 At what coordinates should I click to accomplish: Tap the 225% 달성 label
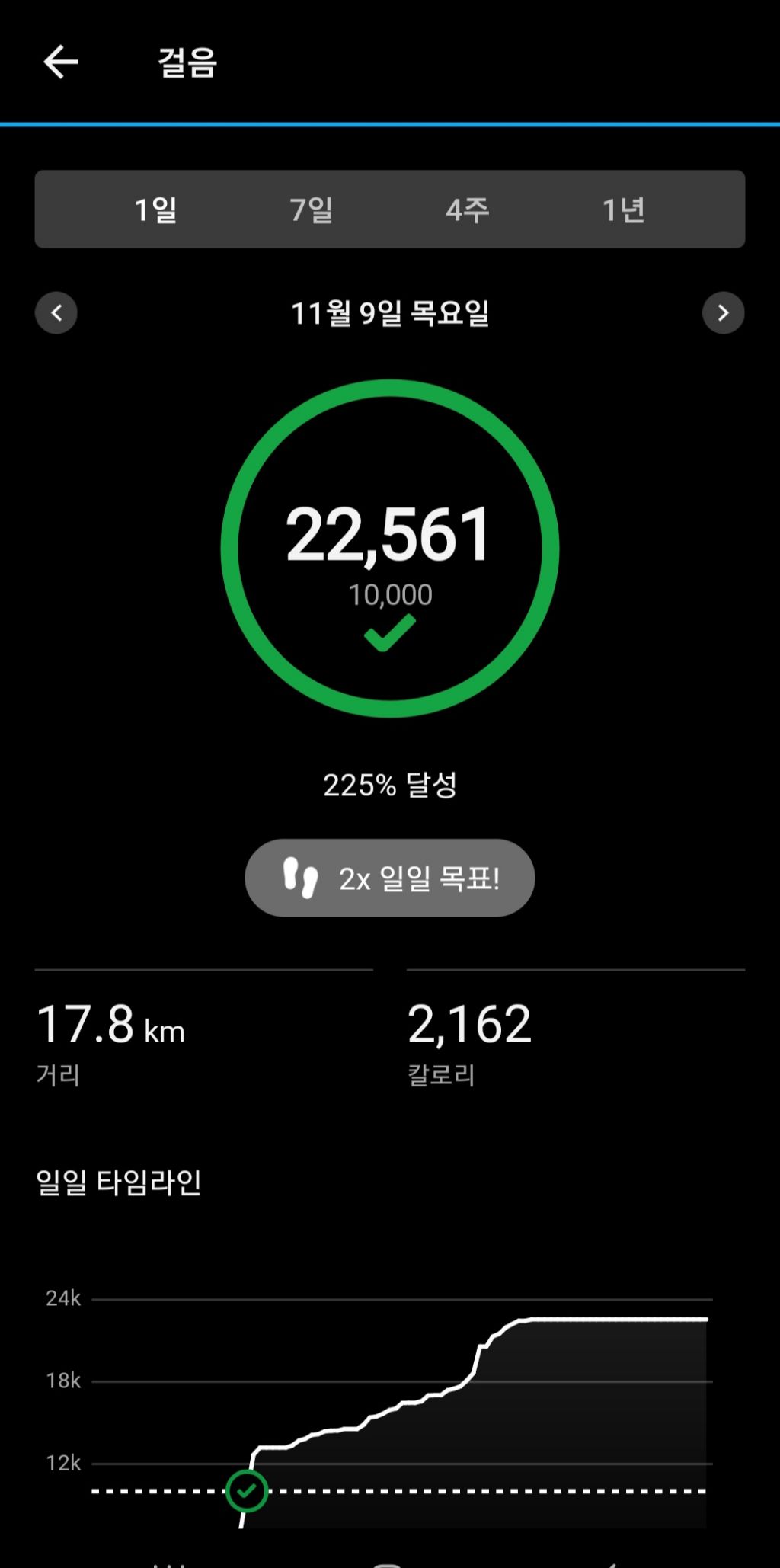coord(389,783)
